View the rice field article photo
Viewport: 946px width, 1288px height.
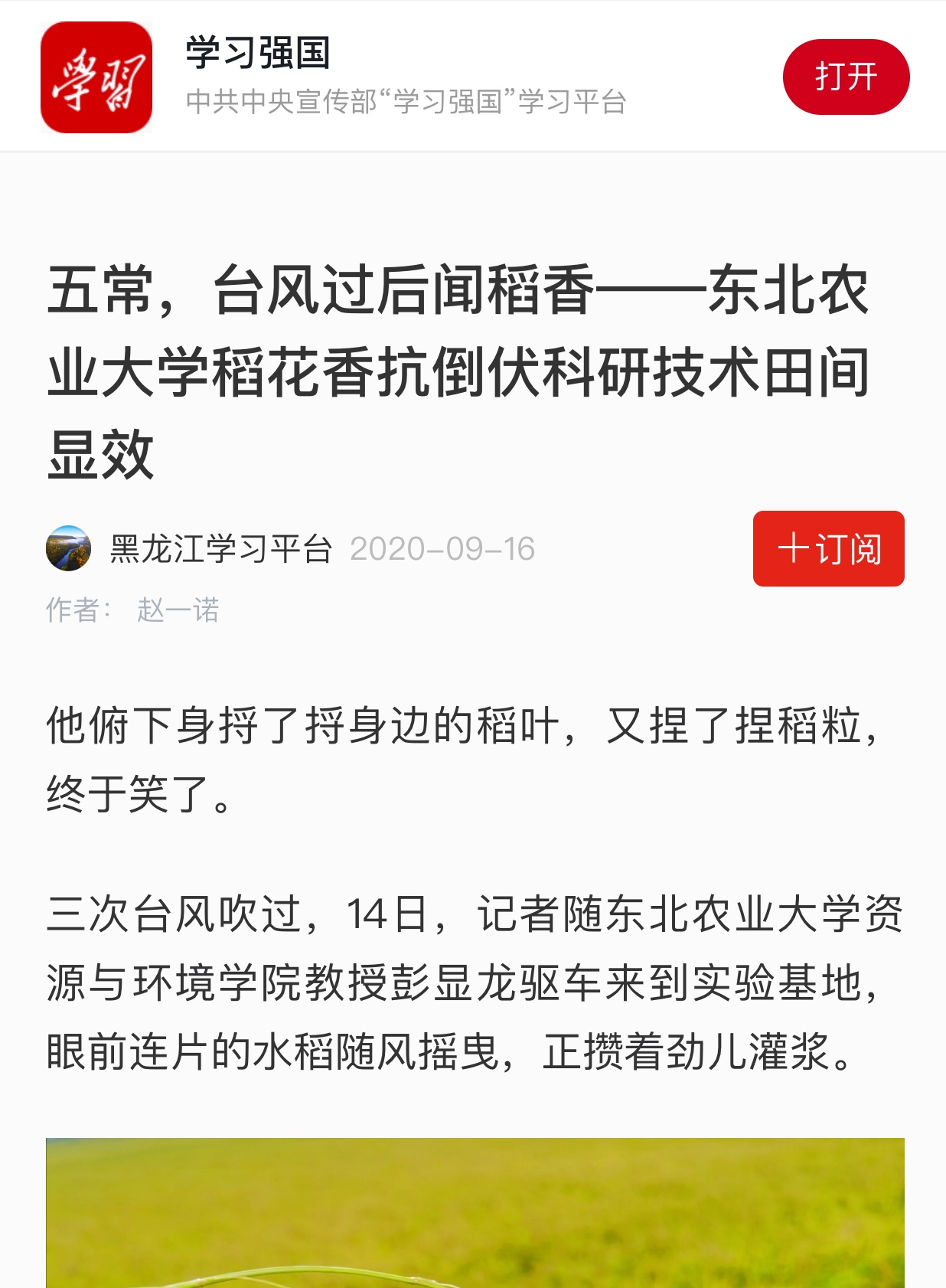point(475,1212)
